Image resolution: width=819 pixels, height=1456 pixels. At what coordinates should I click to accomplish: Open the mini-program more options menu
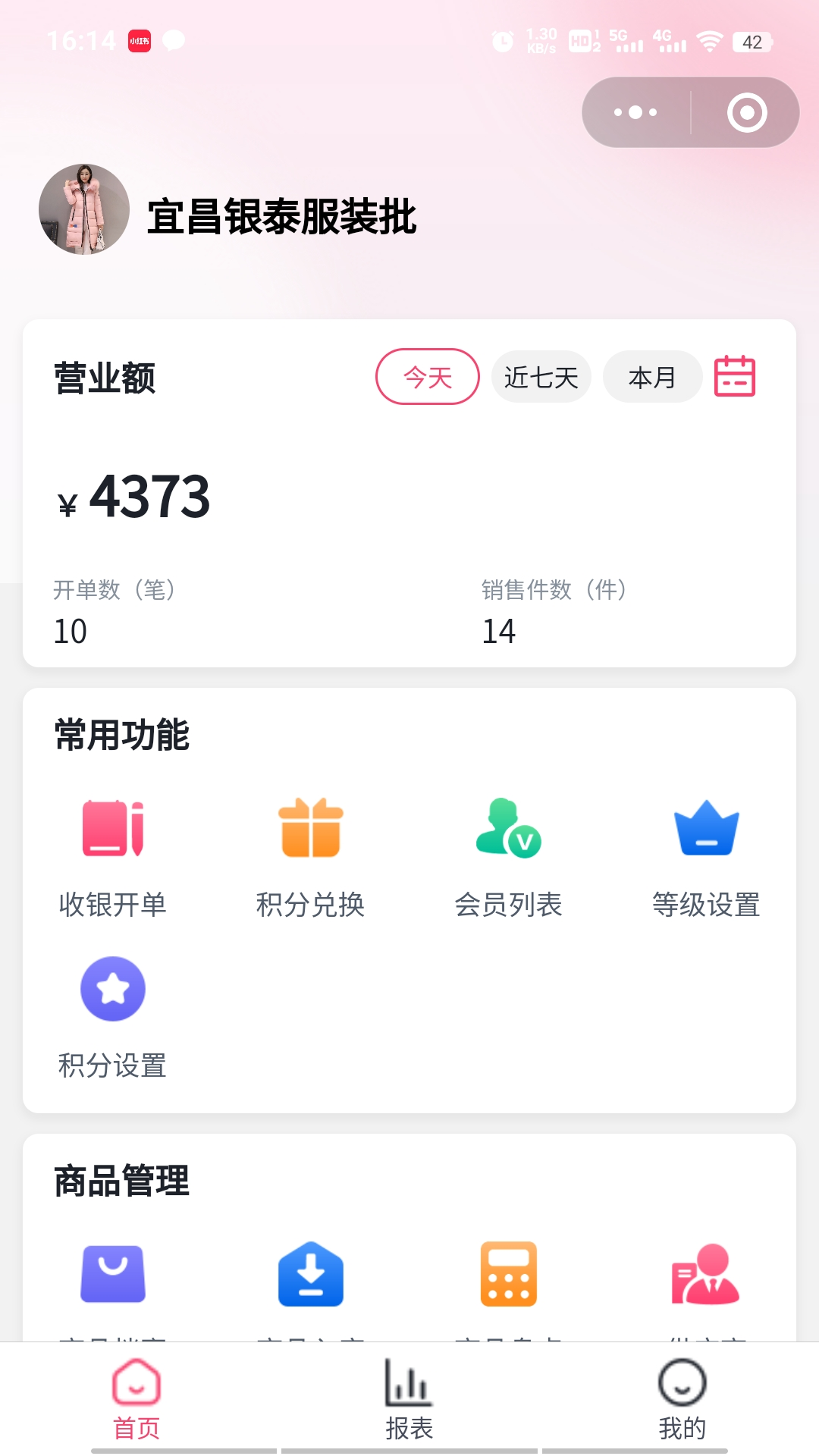[x=634, y=111]
